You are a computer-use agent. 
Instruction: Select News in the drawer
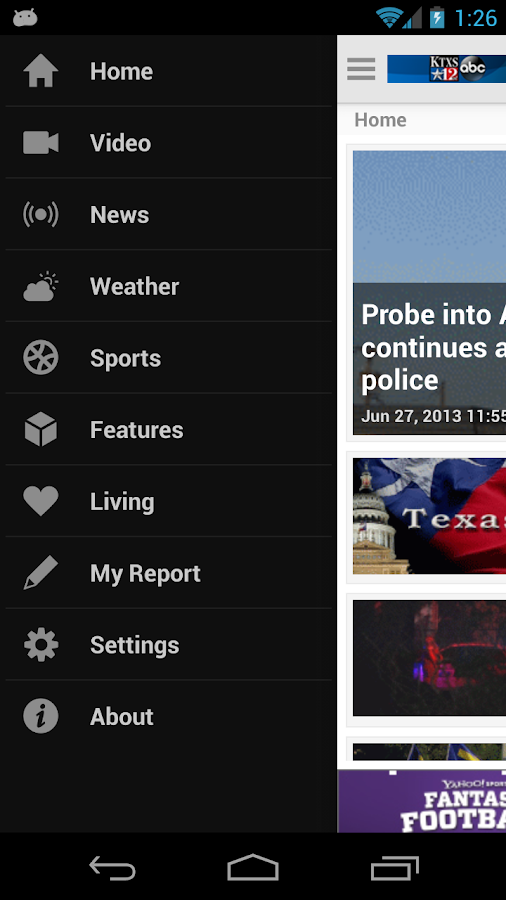(168, 214)
